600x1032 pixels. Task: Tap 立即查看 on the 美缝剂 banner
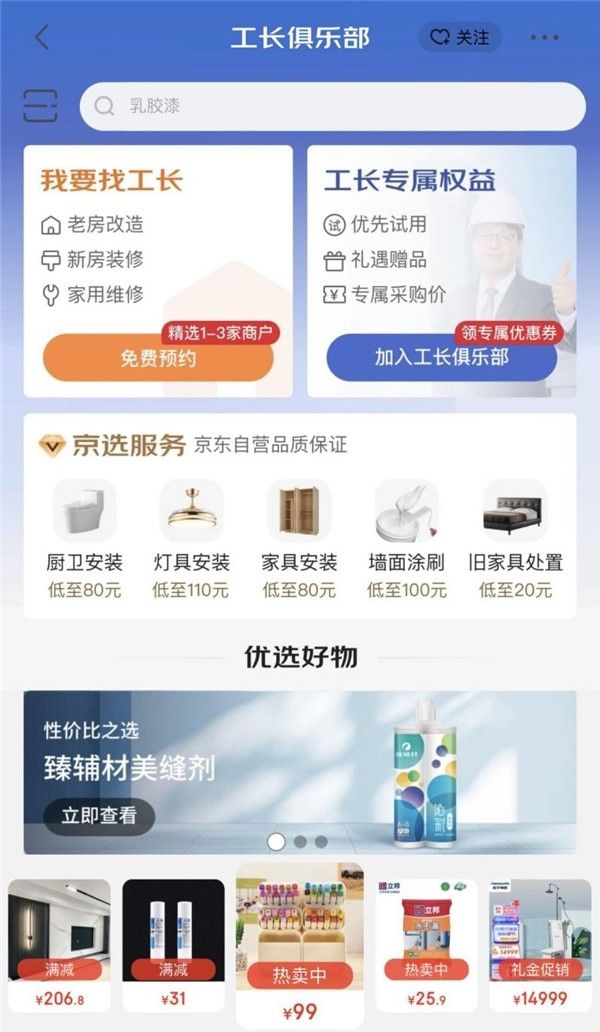coord(99,815)
